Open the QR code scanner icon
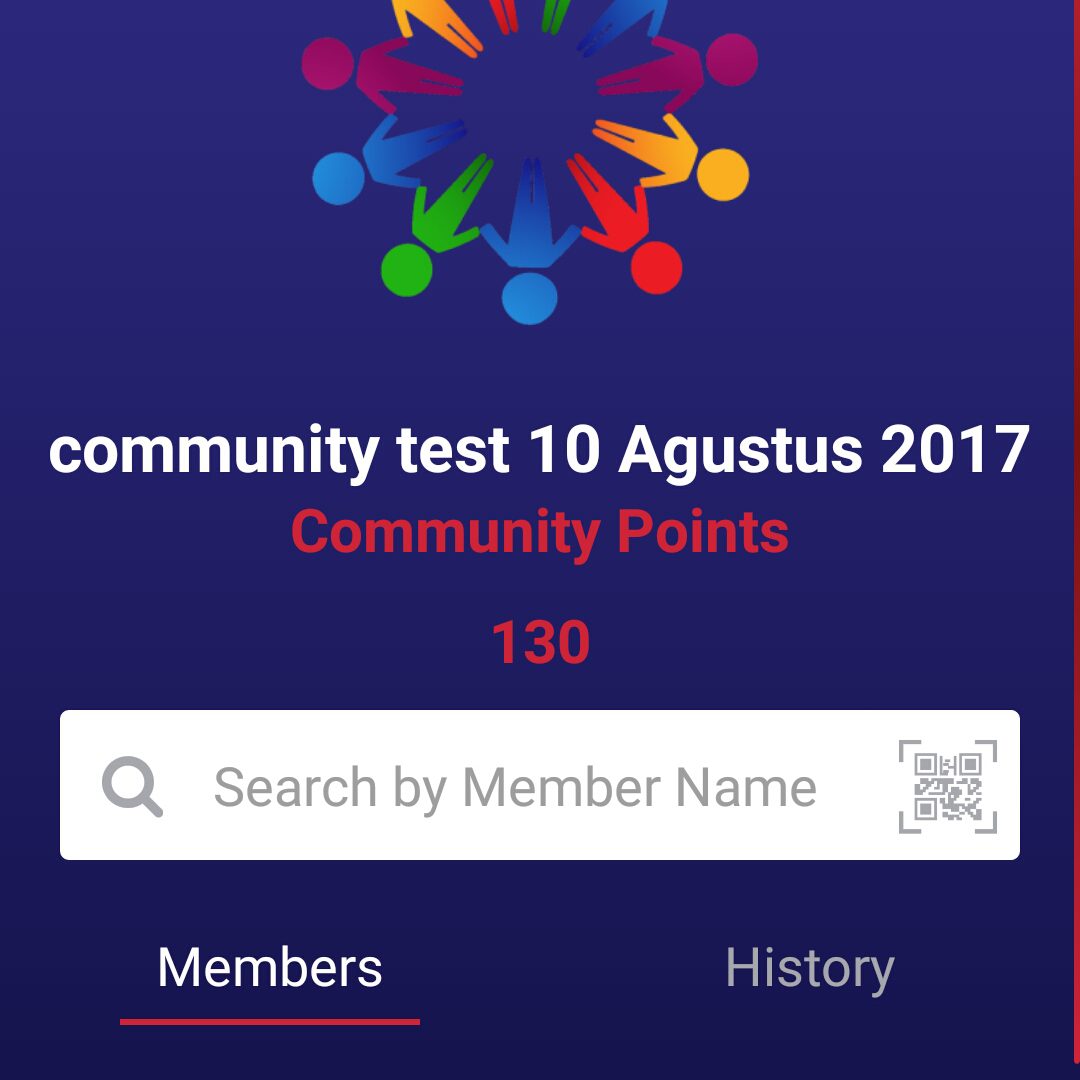Image resolution: width=1080 pixels, height=1080 pixels. 947,786
